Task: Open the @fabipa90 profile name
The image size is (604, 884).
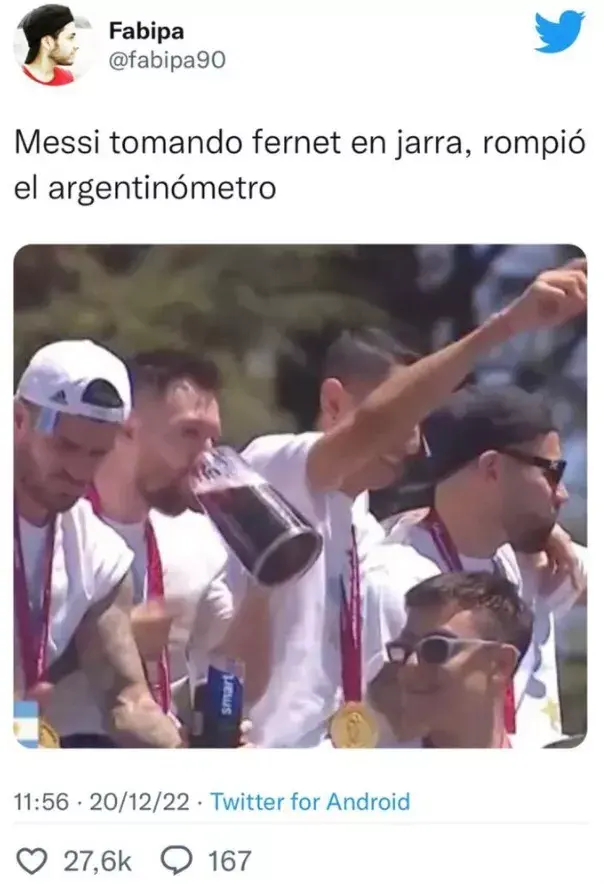Action: click(167, 60)
